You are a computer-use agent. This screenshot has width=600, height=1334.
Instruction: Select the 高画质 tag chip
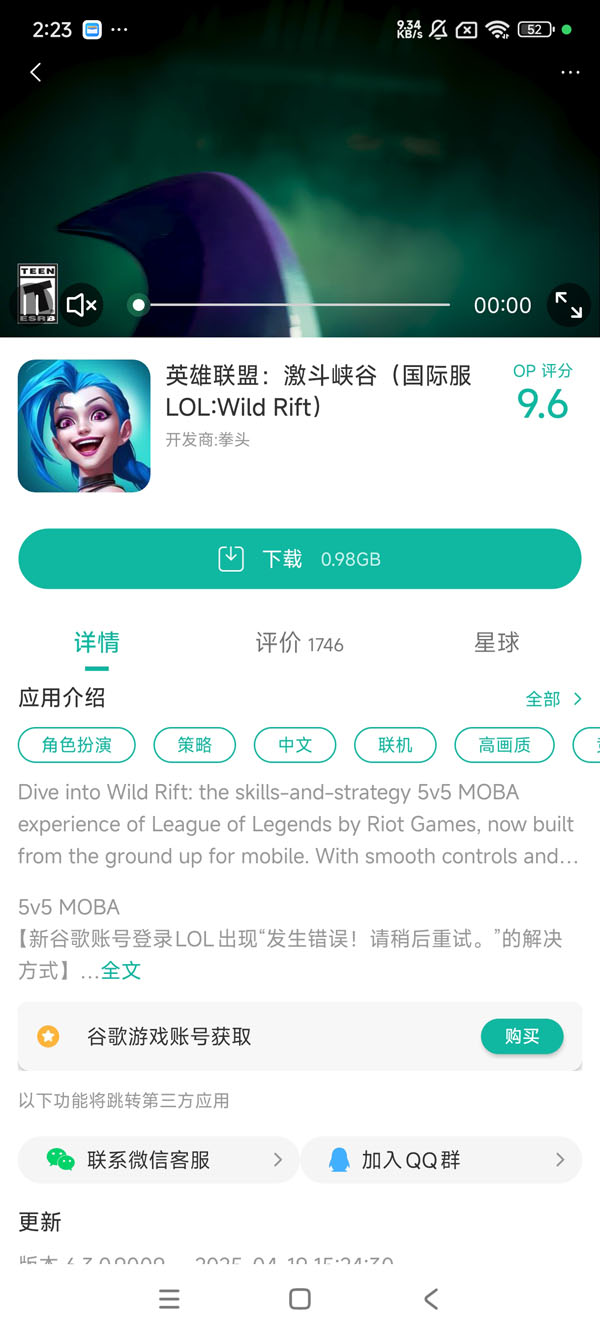point(504,745)
